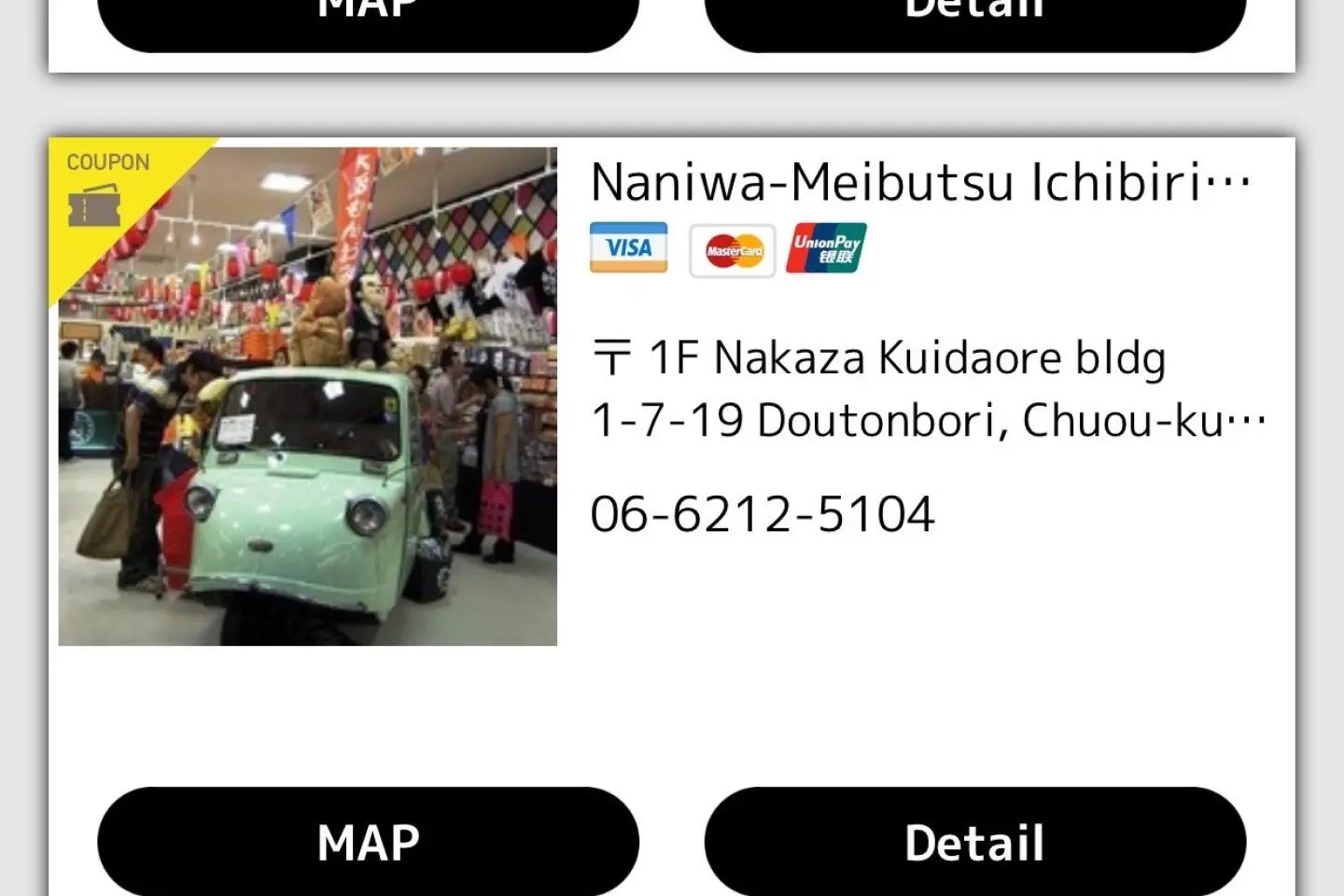Open the Naniwa-Meibutsu Ichibiri shop photo
This screenshot has width=1344, height=896.
click(308, 396)
